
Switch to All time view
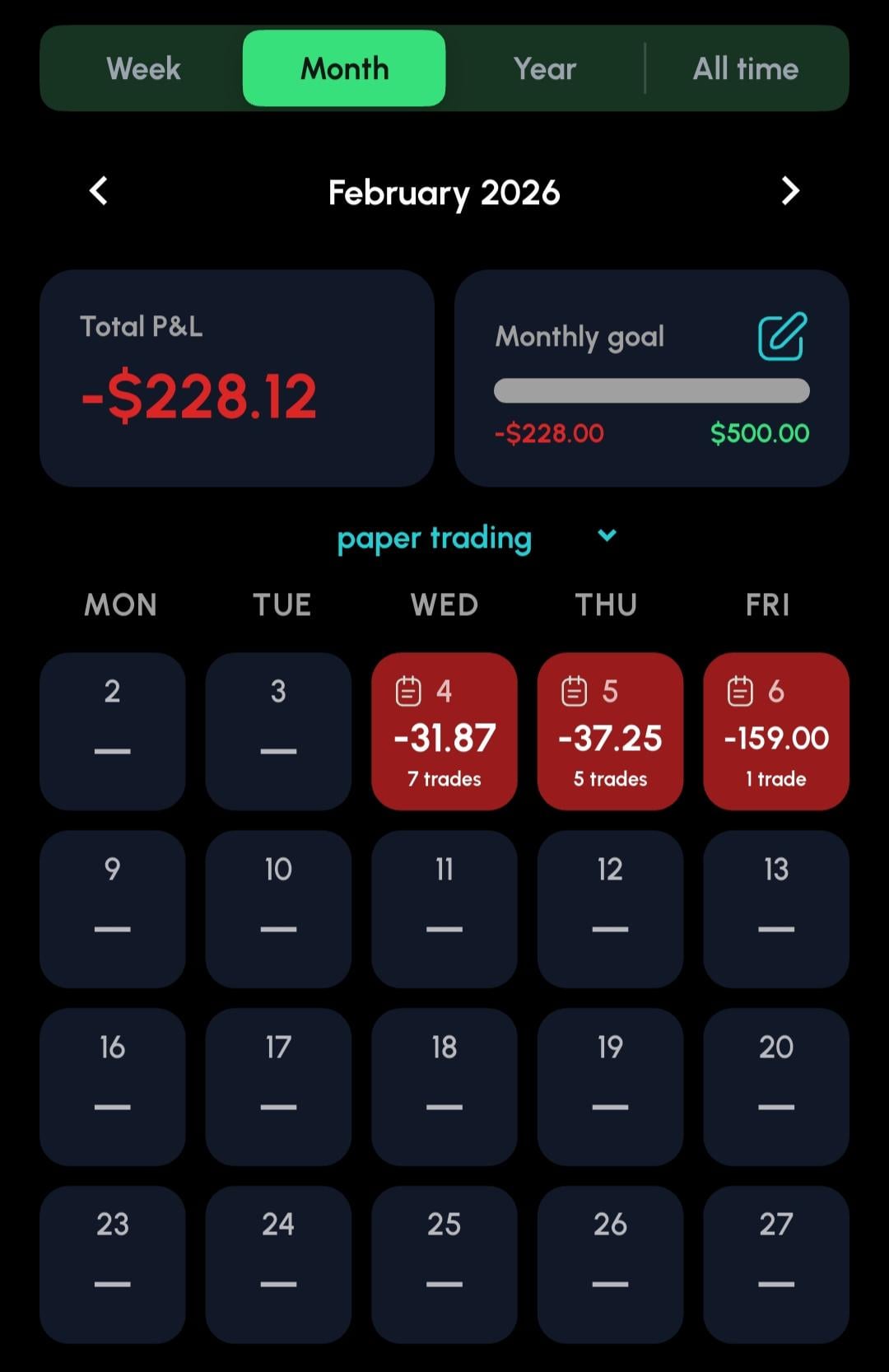pyautogui.click(x=745, y=68)
